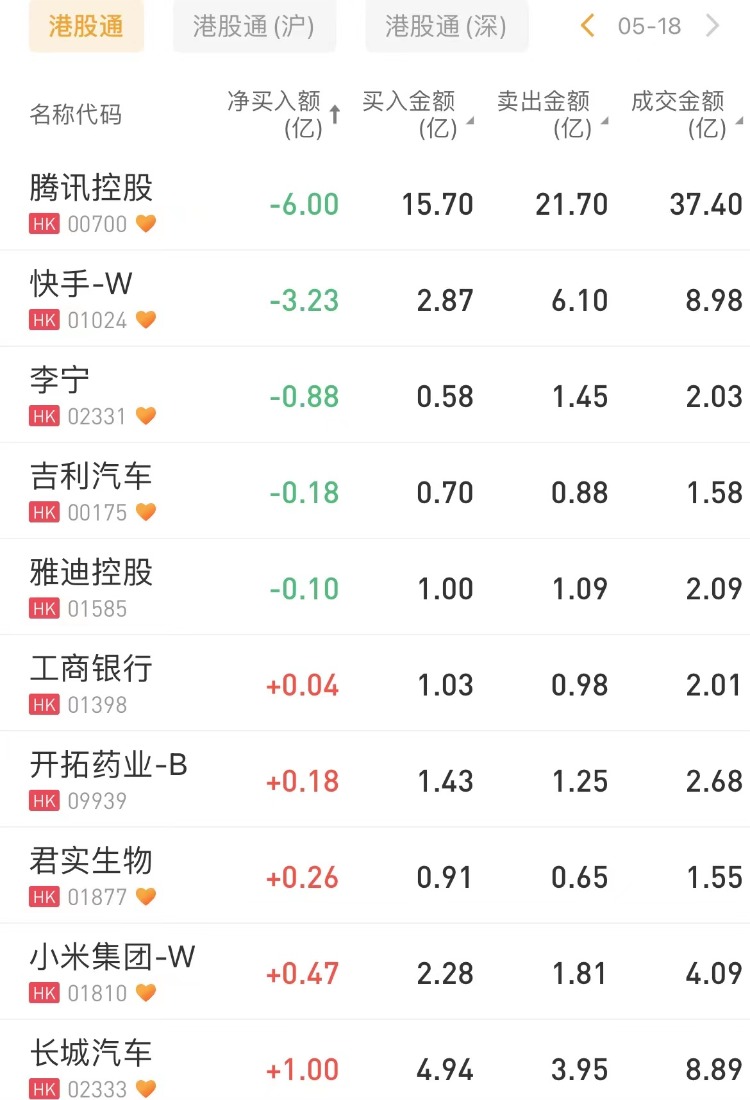The image size is (750, 1100).
Task: Switch to the 港股通 (深) tab
Action: click(x=446, y=26)
